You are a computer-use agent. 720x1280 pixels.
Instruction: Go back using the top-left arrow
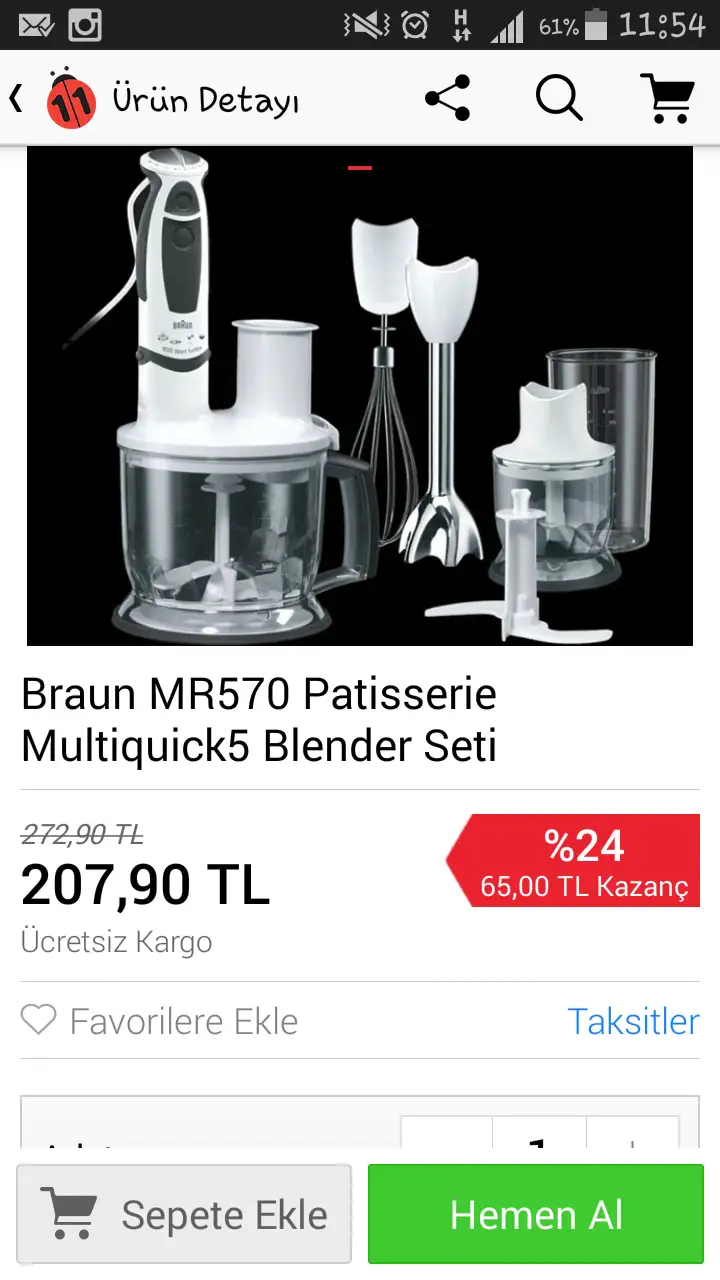pyautogui.click(x=16, y=99)
